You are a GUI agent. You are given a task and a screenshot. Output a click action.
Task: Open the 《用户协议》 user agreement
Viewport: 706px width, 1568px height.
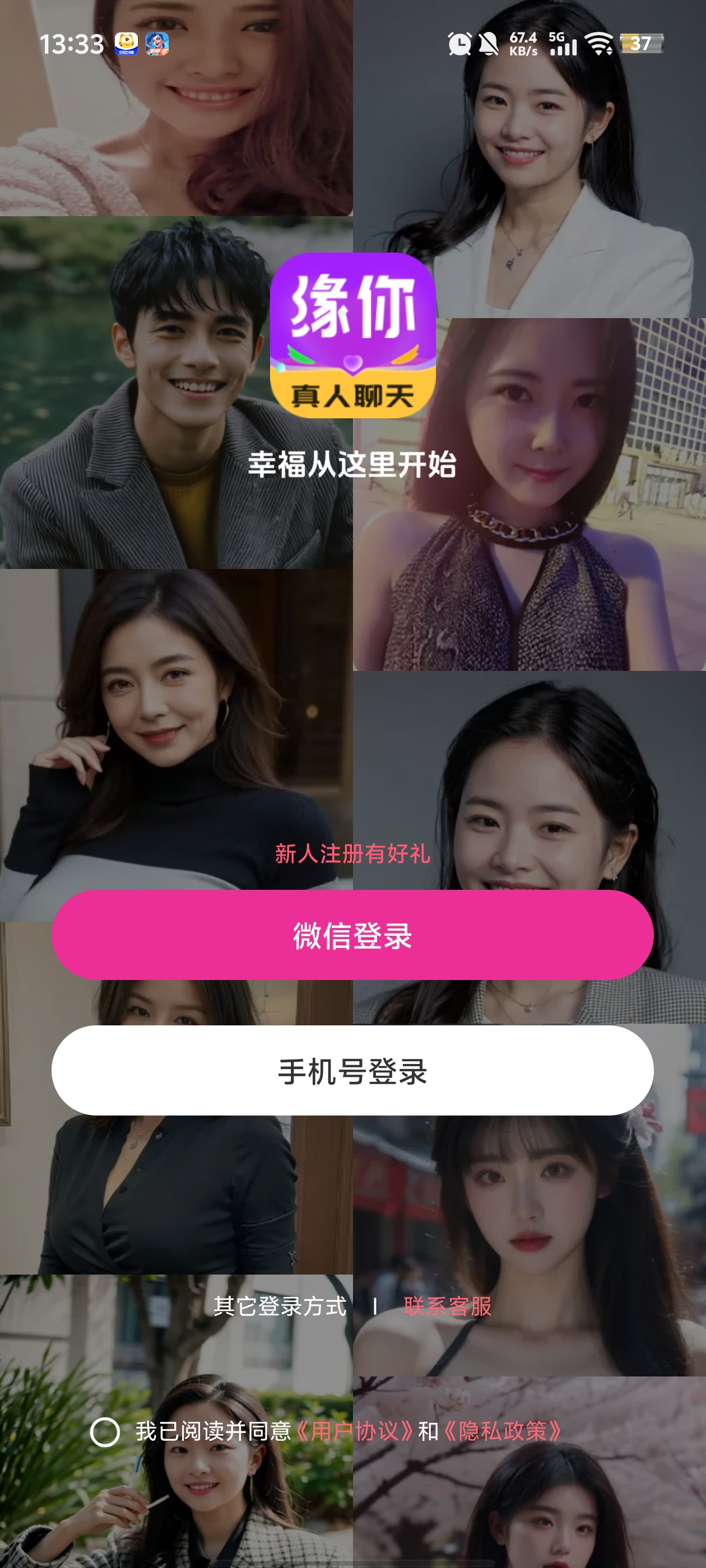(355, 1431)
